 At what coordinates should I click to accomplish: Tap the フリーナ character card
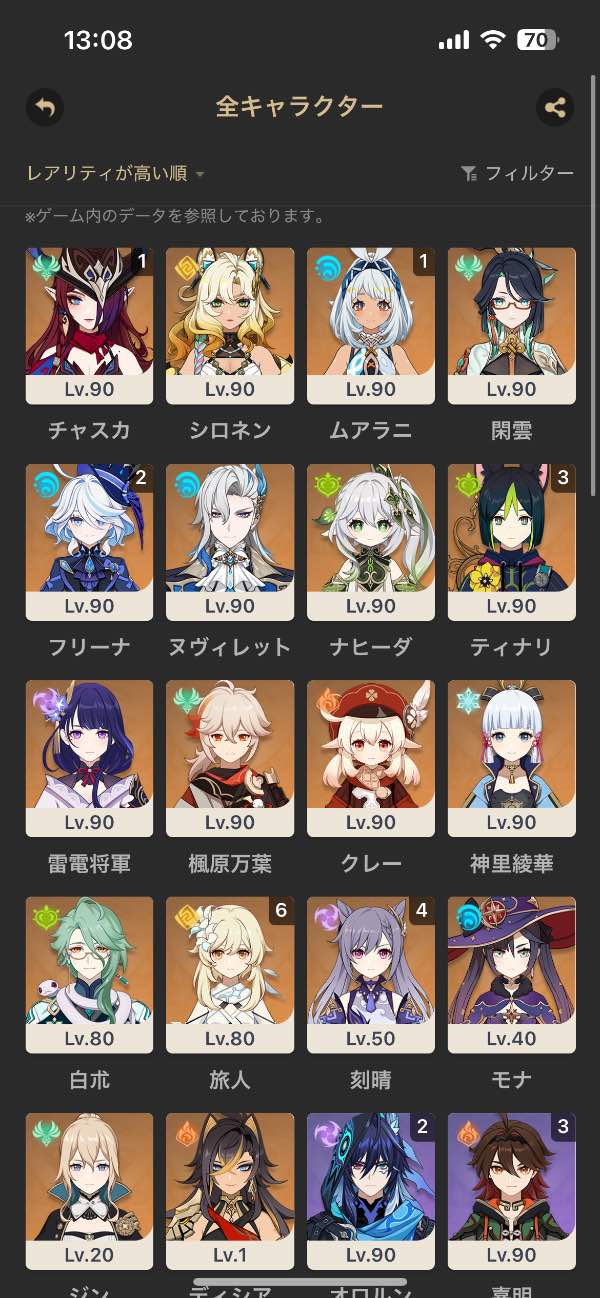(x=89, y=541)
